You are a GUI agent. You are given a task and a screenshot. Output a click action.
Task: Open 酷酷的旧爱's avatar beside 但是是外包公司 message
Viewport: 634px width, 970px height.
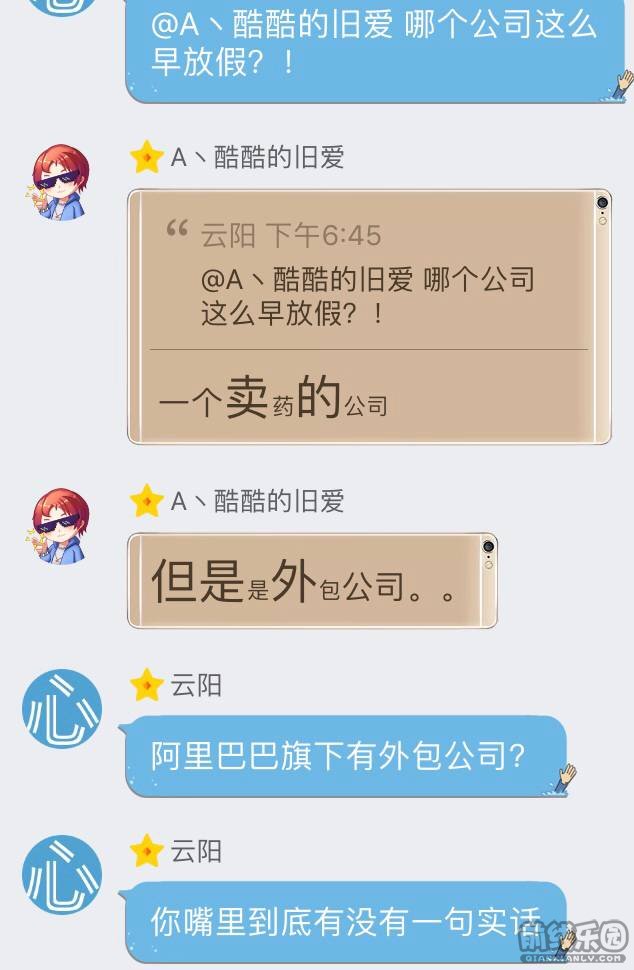[x=62, y=526]
